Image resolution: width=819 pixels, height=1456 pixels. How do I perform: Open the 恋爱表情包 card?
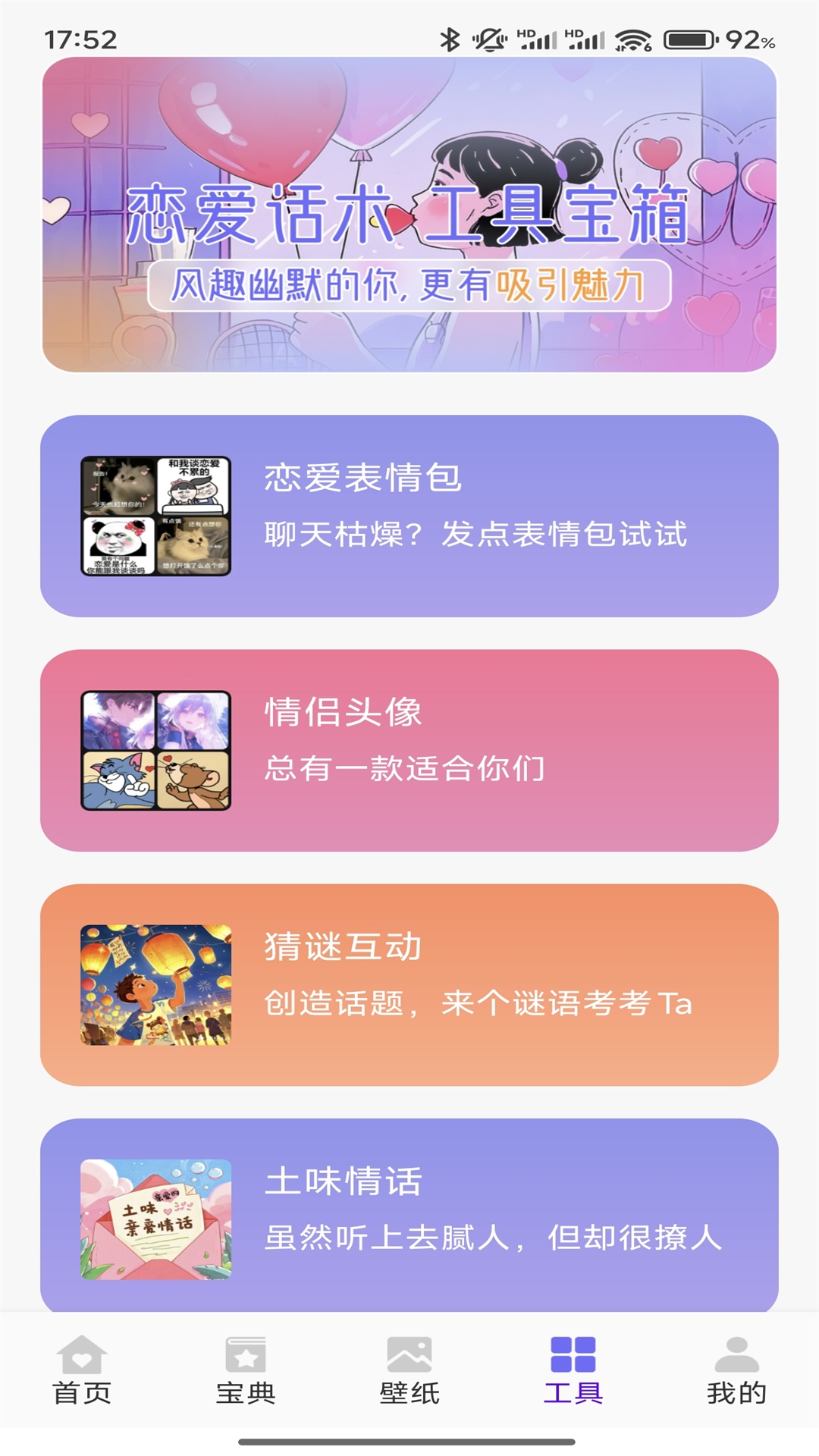click(x=409, y=516)
